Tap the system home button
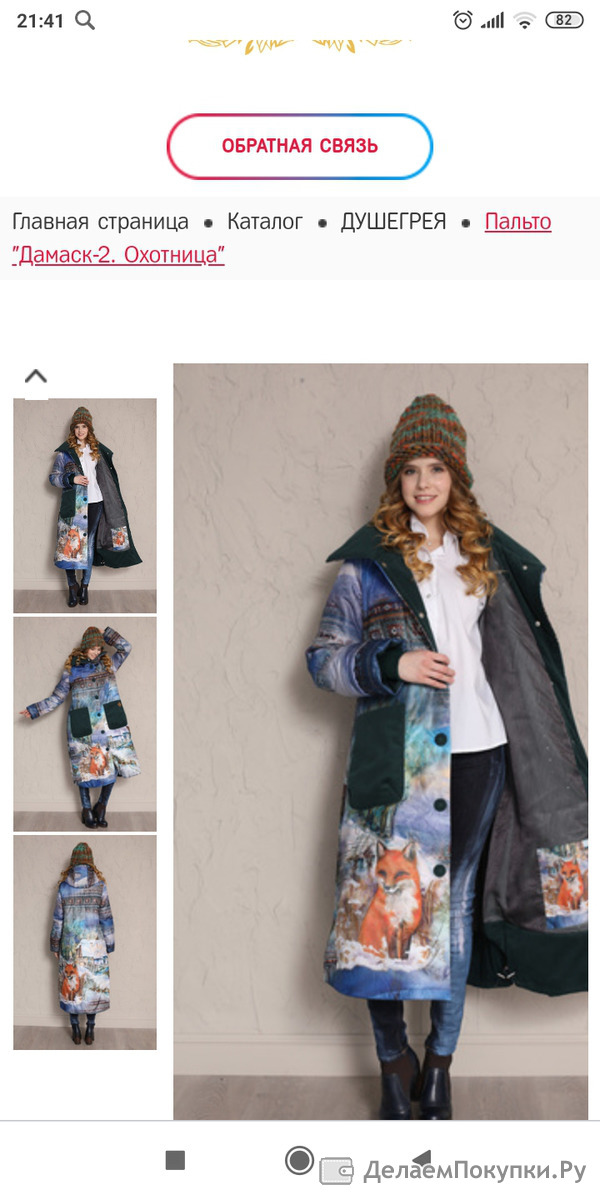 [299, 1160]
